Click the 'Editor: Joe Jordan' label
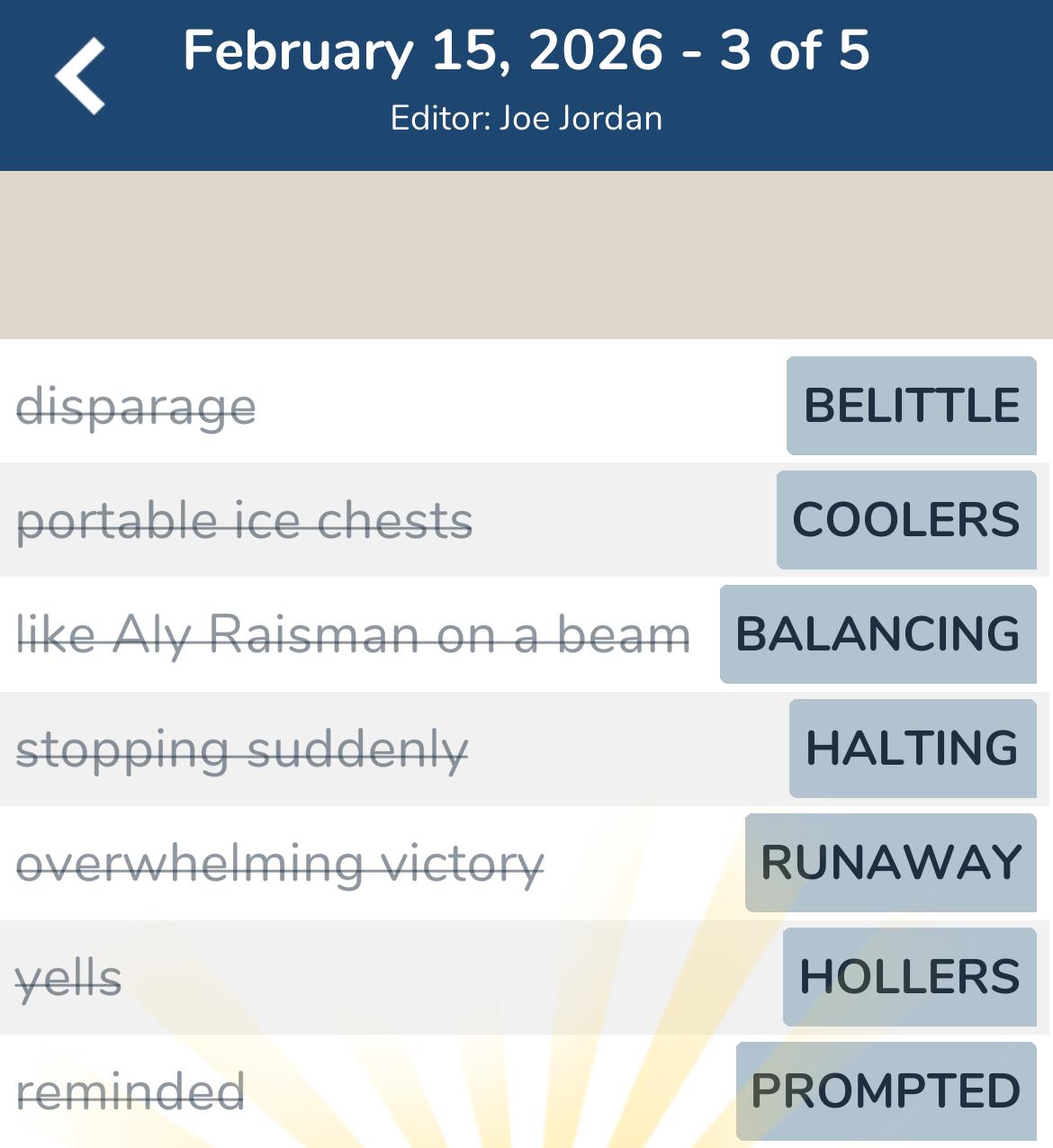The image size is (1053, 1148). click(x=526, y=117)
